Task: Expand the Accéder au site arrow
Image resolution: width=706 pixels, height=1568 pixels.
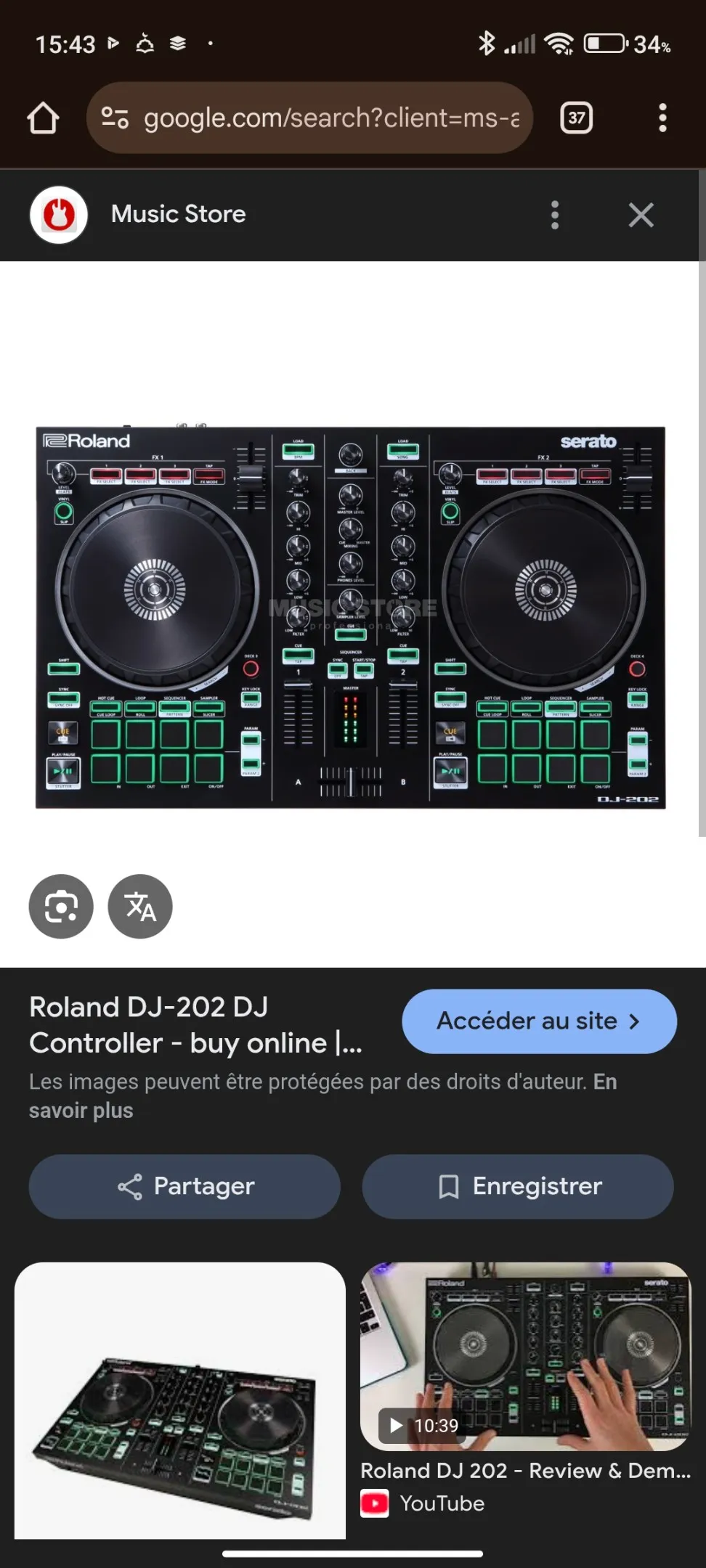Action: click(x=635, y=1021)
